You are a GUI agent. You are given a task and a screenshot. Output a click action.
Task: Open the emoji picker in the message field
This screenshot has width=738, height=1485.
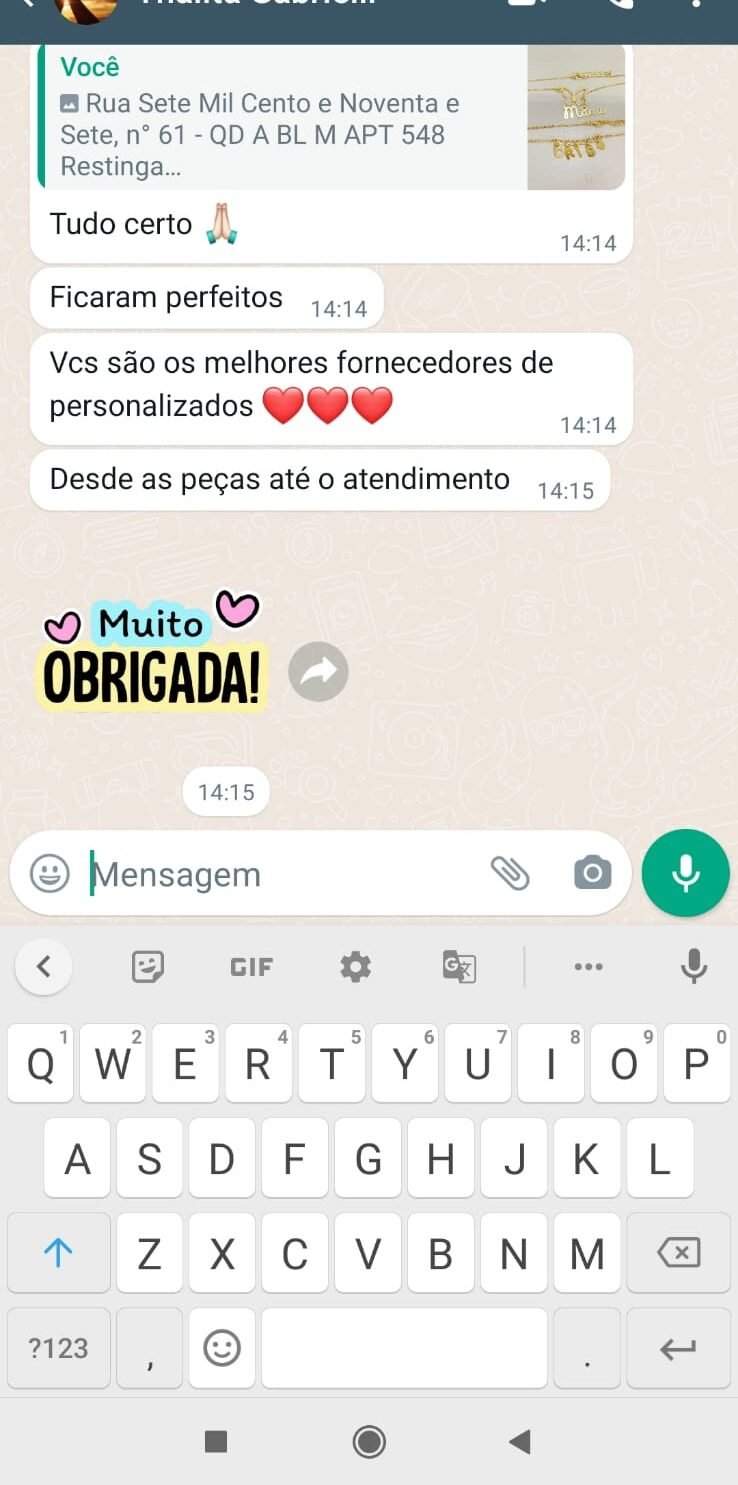[x=48, y=872]
